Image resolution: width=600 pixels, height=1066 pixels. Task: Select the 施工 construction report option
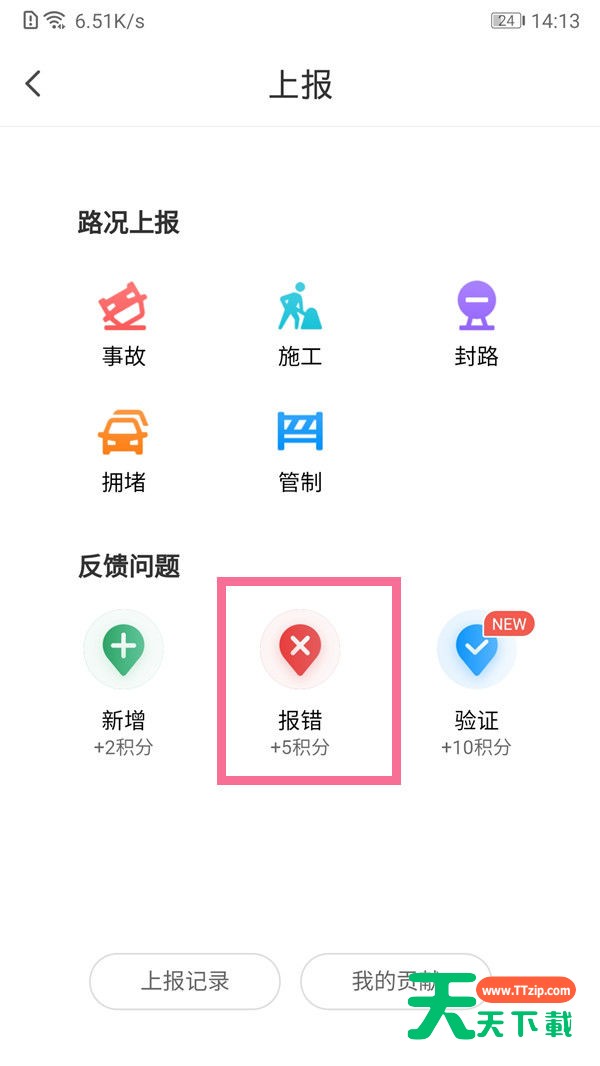coord(300,323)
